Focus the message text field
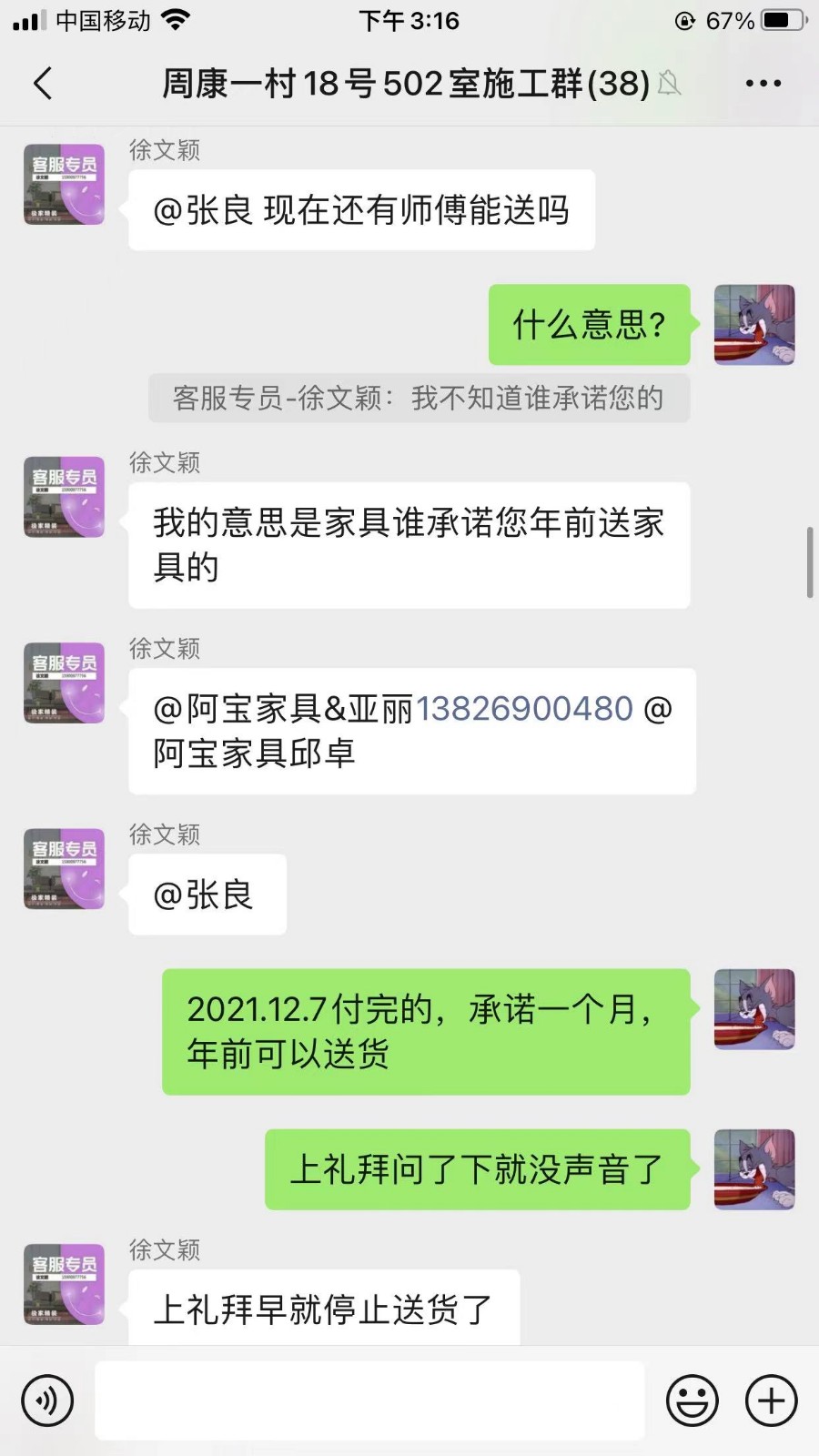The image size is (819, 1456). [x=369, y=1400]
